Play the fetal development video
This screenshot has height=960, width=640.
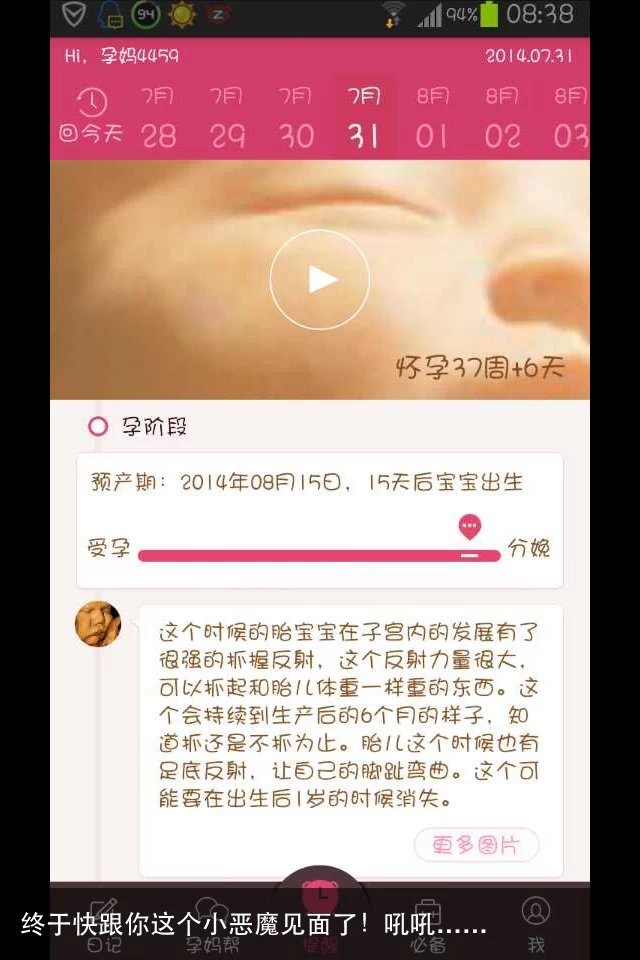click(320, 279)
